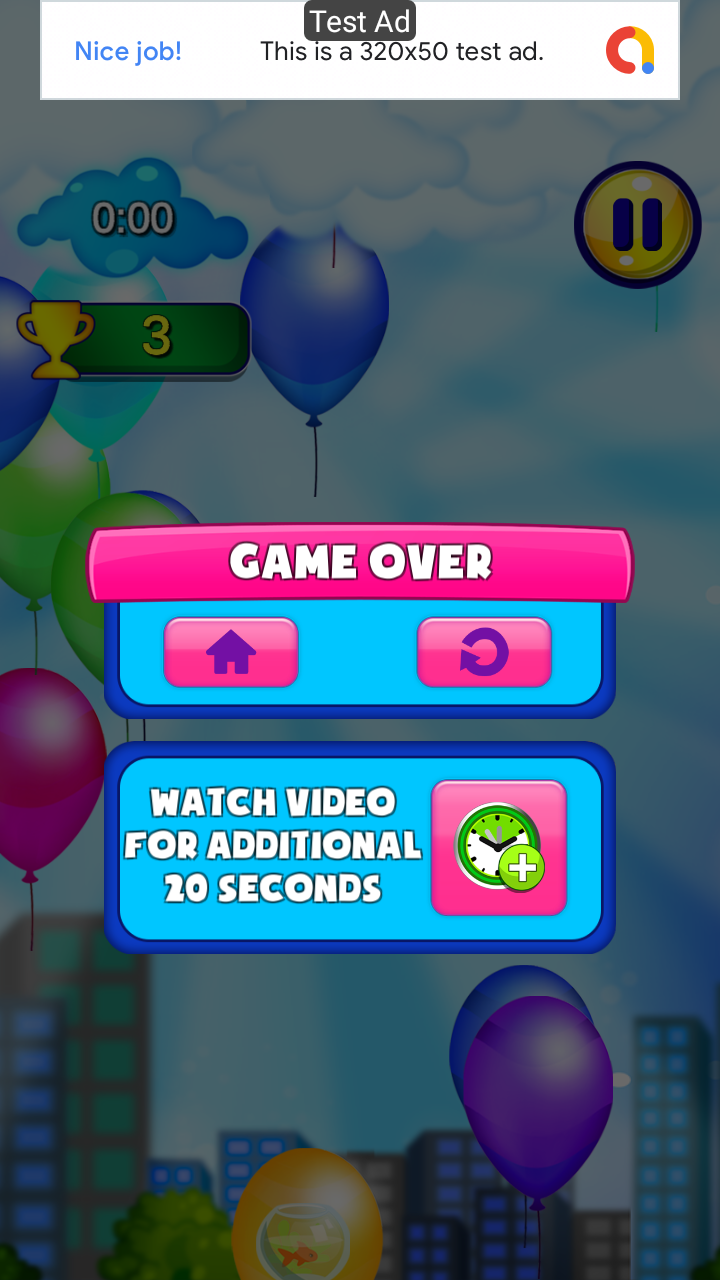
Task: Restart the game with the retry button
Action: 484,652
